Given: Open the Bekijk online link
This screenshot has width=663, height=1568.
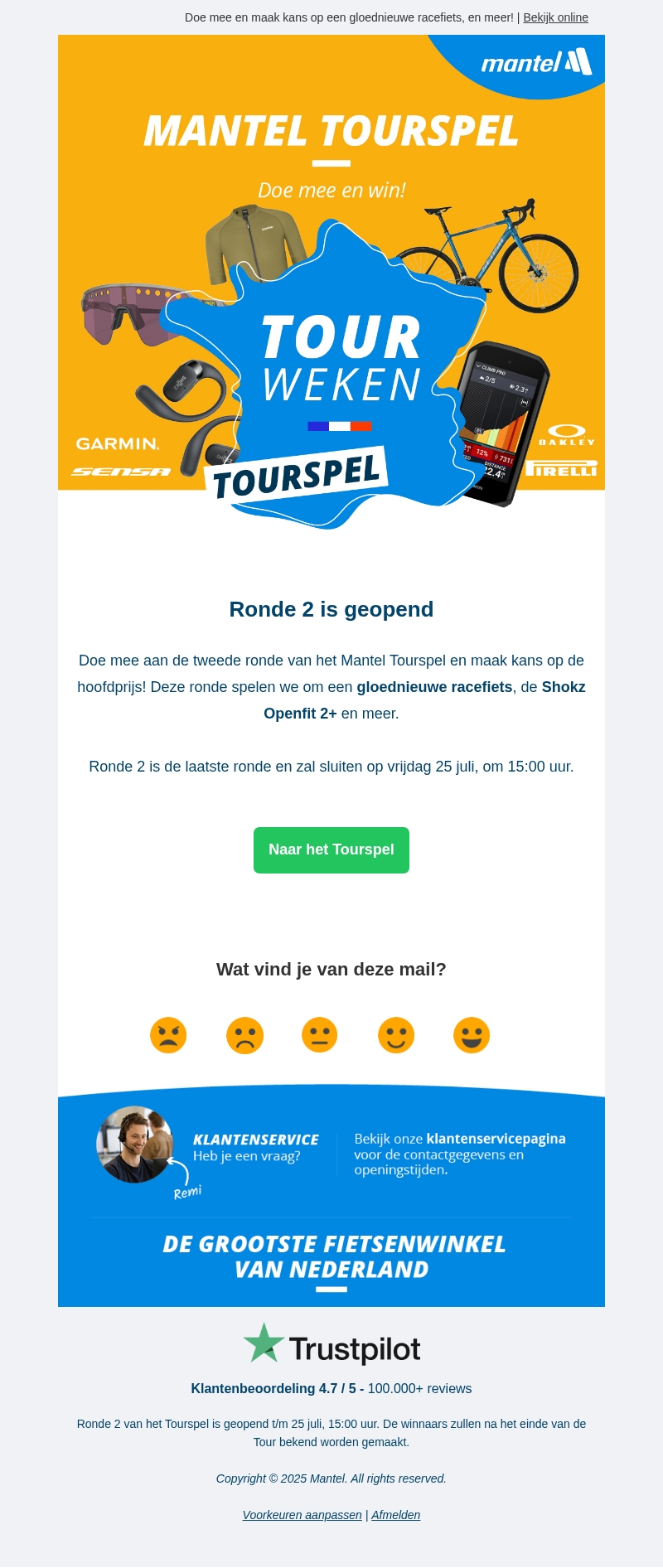Looking at the screenshot, I should 555,17.
